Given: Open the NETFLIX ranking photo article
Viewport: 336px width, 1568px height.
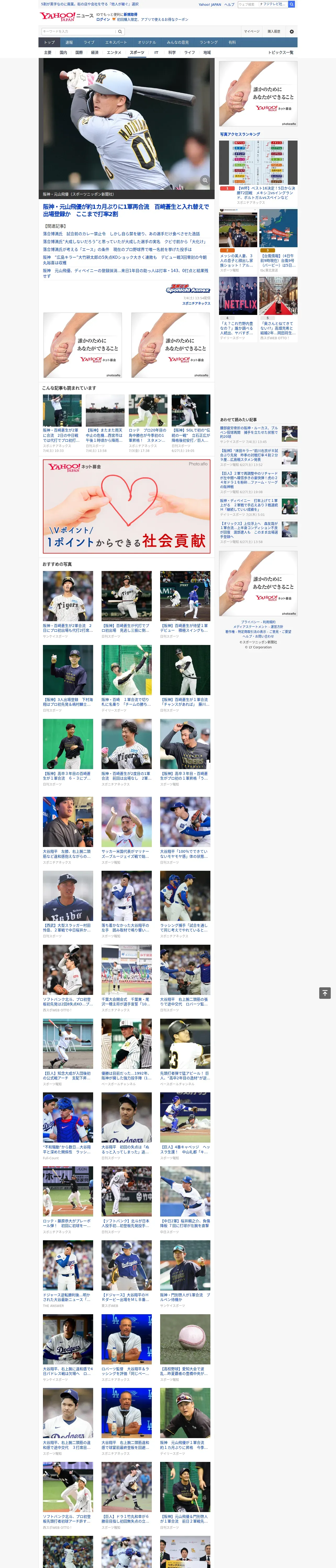Looking at the screenshot, I should pos(238,296).
